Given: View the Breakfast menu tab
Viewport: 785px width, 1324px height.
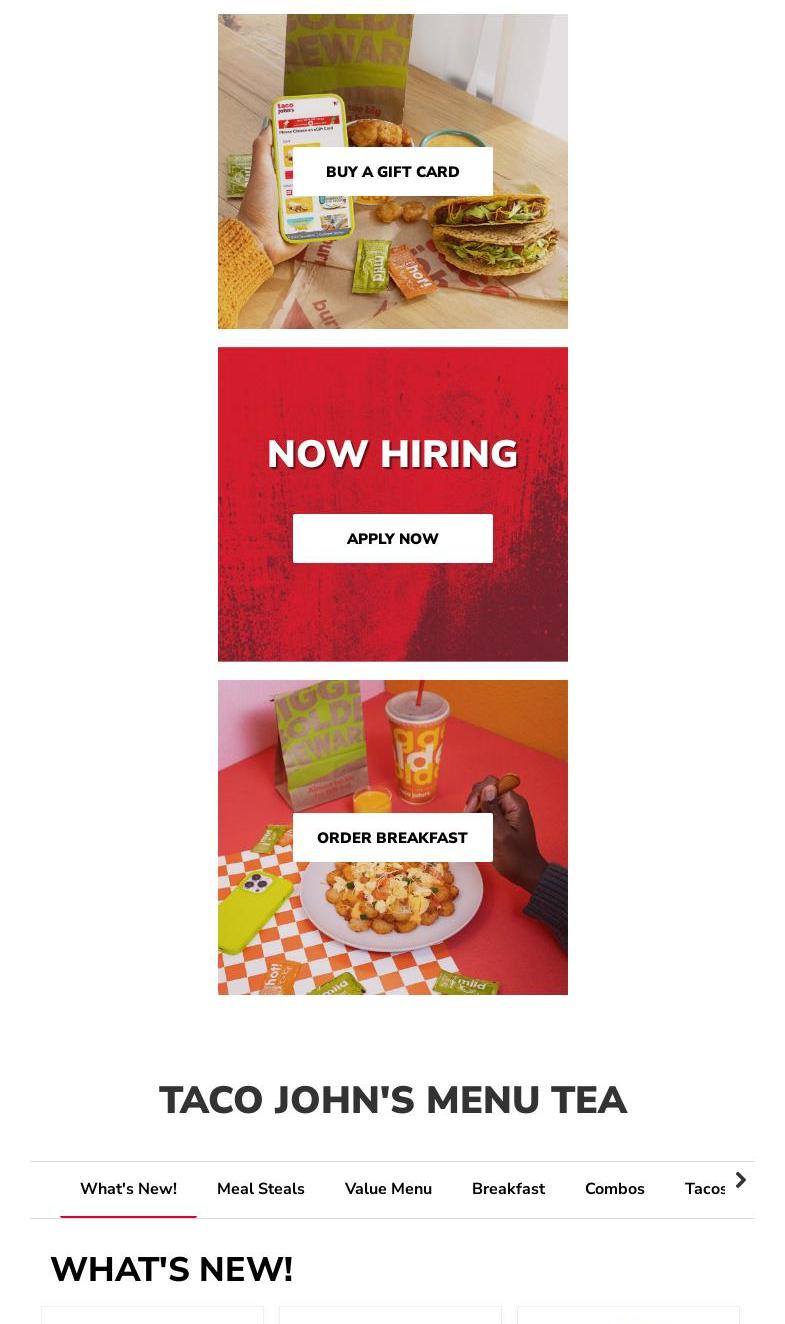Looking at the screenshot, I should 508,1189.
